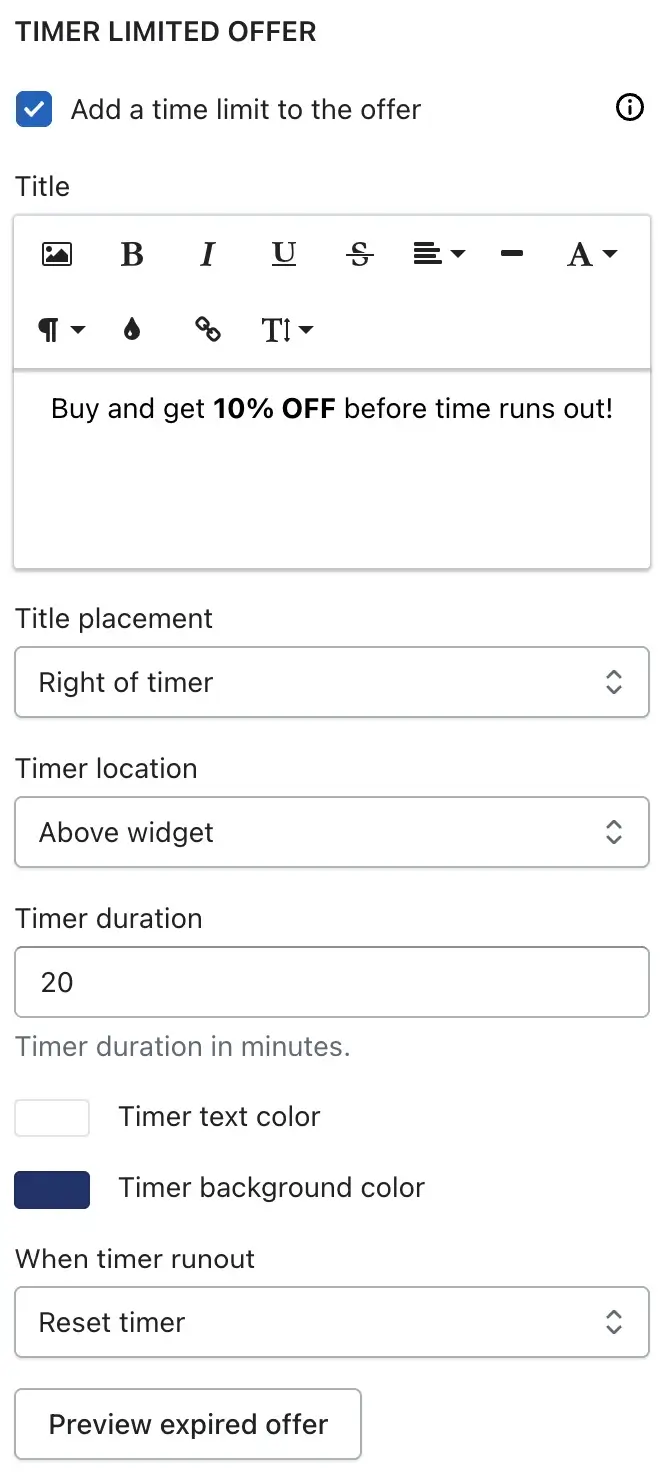Open the font size menu
This screenshot has width=665, height=1480.
click(287, 330)
